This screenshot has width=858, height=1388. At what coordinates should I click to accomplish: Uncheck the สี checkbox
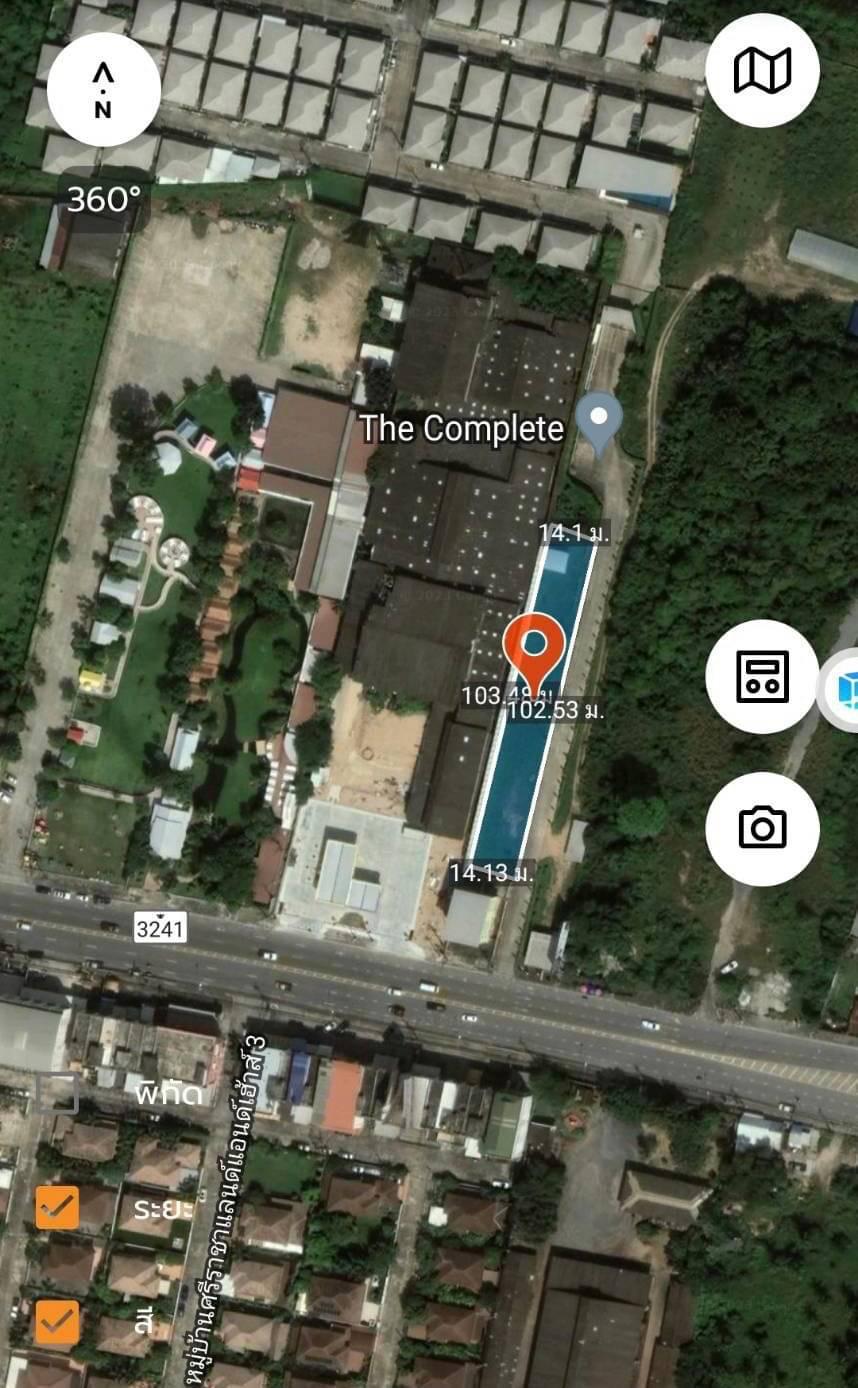click(x=57, y=1322)
